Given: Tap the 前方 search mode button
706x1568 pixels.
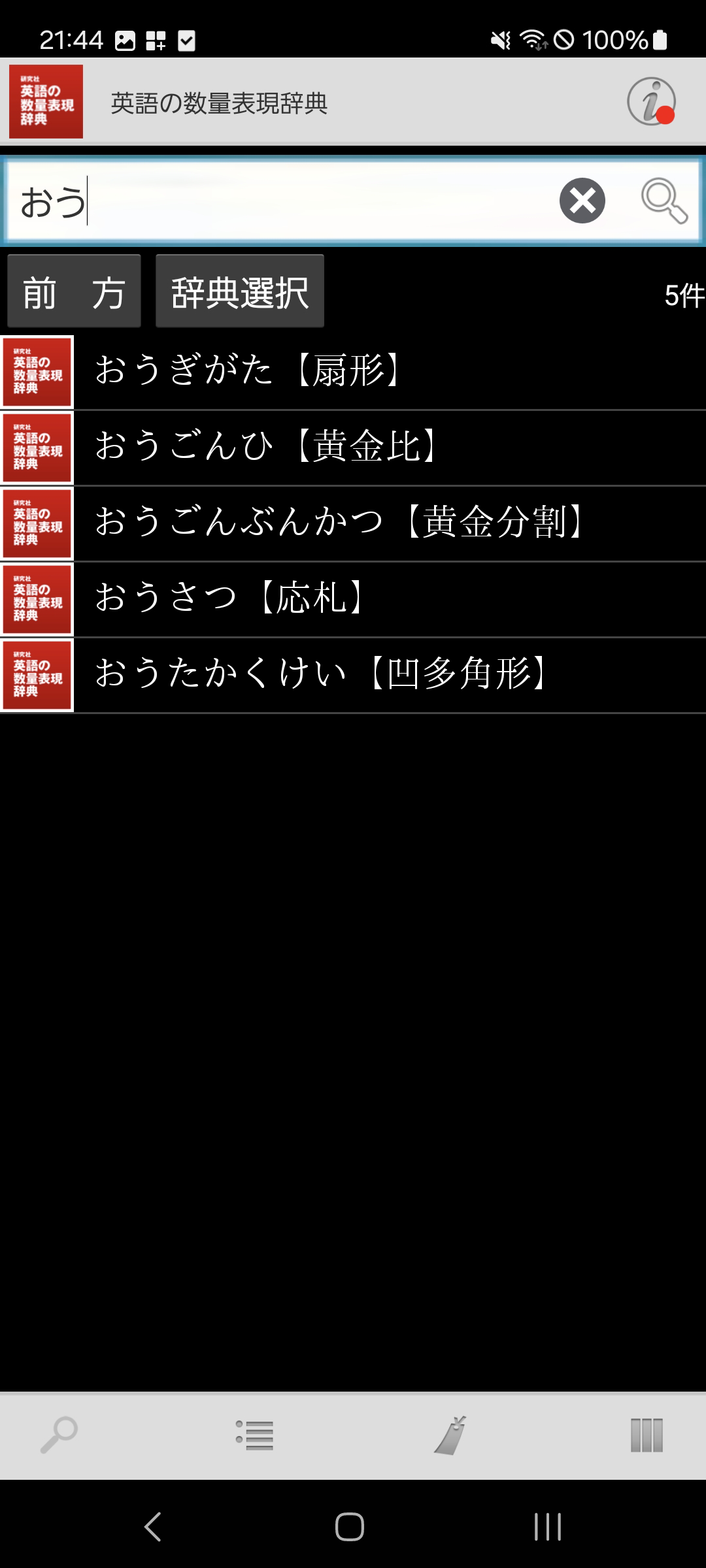Looking at the screenshot, I should point(74,291).
